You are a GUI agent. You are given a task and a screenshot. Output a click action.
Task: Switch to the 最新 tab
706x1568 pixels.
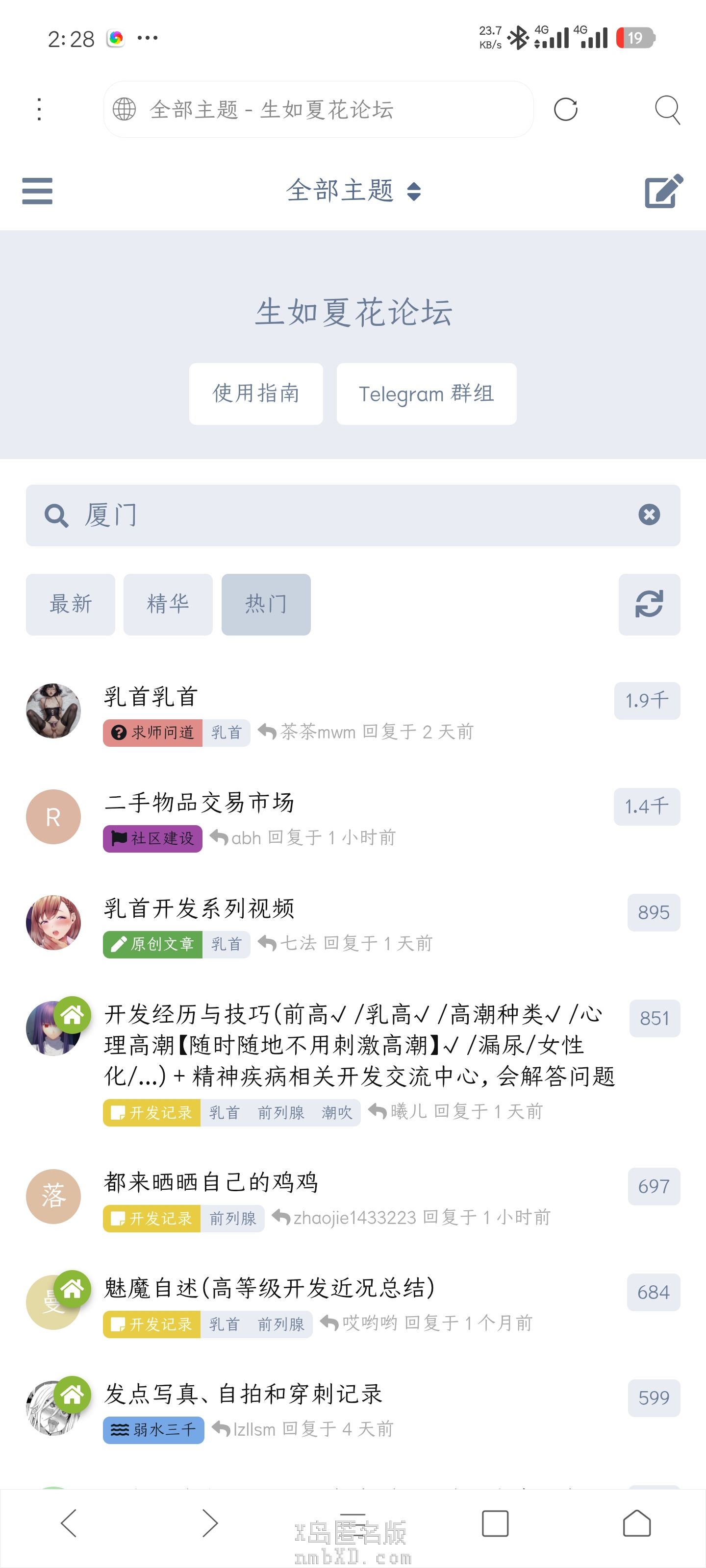[71, 605]
